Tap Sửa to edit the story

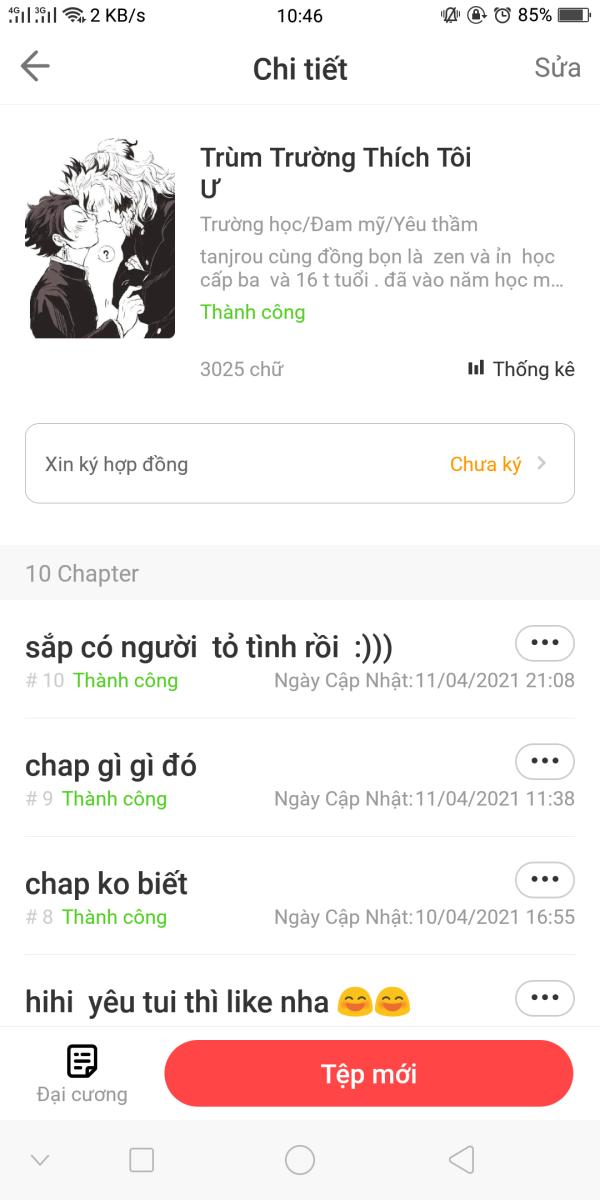(x=557, y=68)
